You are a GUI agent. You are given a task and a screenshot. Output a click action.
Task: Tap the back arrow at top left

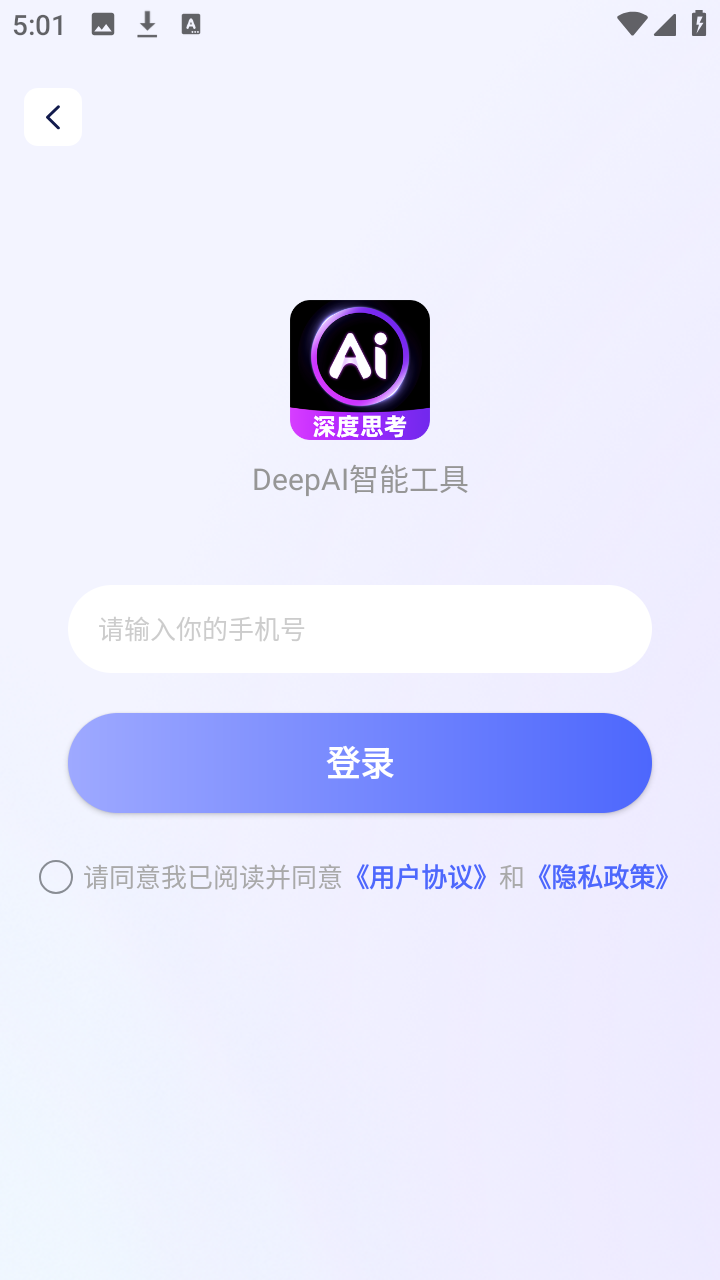[x=53, y=116]
